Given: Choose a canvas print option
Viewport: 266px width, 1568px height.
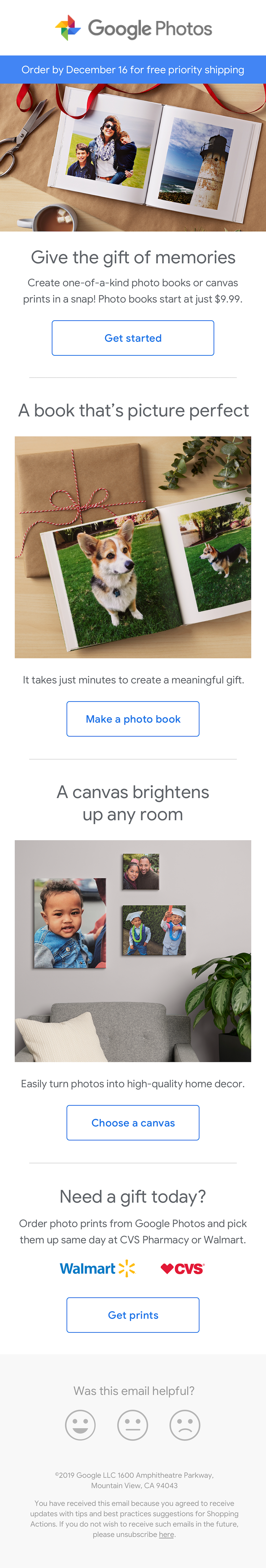Looking at the screenshot, I should tap(133, 1123).
